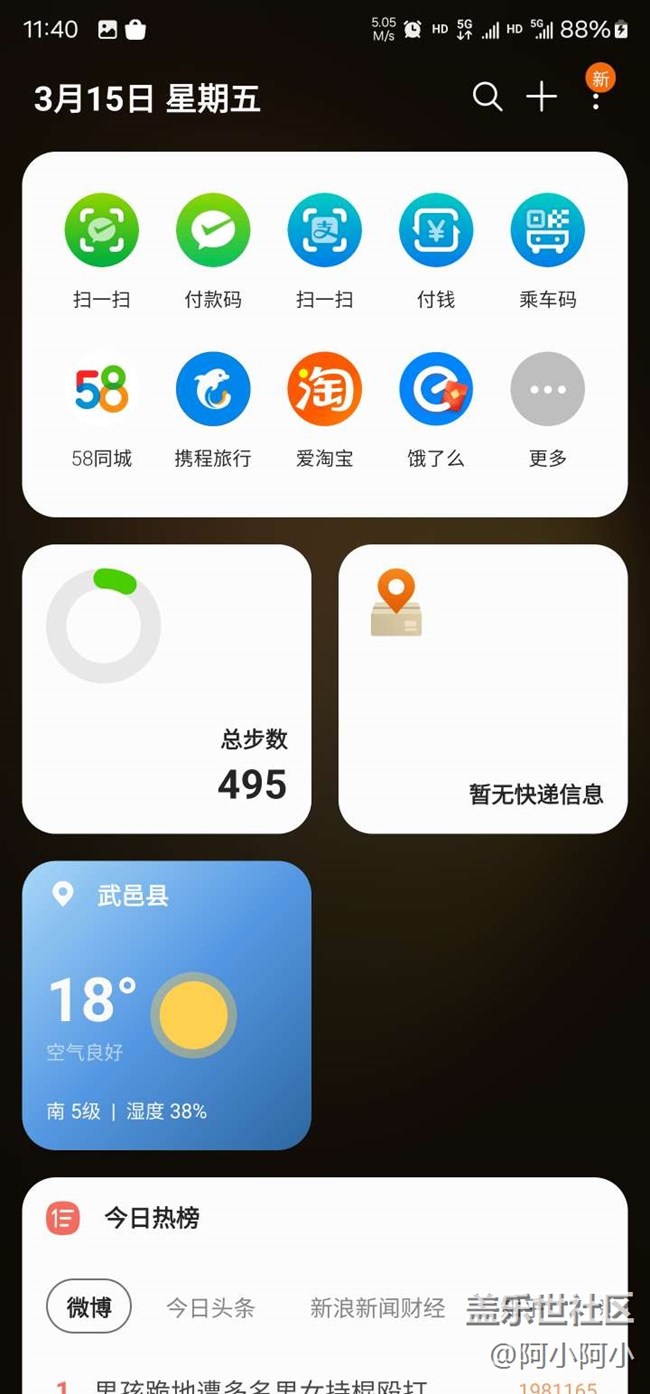Open the 总步数 step count card

click(167, 689)
